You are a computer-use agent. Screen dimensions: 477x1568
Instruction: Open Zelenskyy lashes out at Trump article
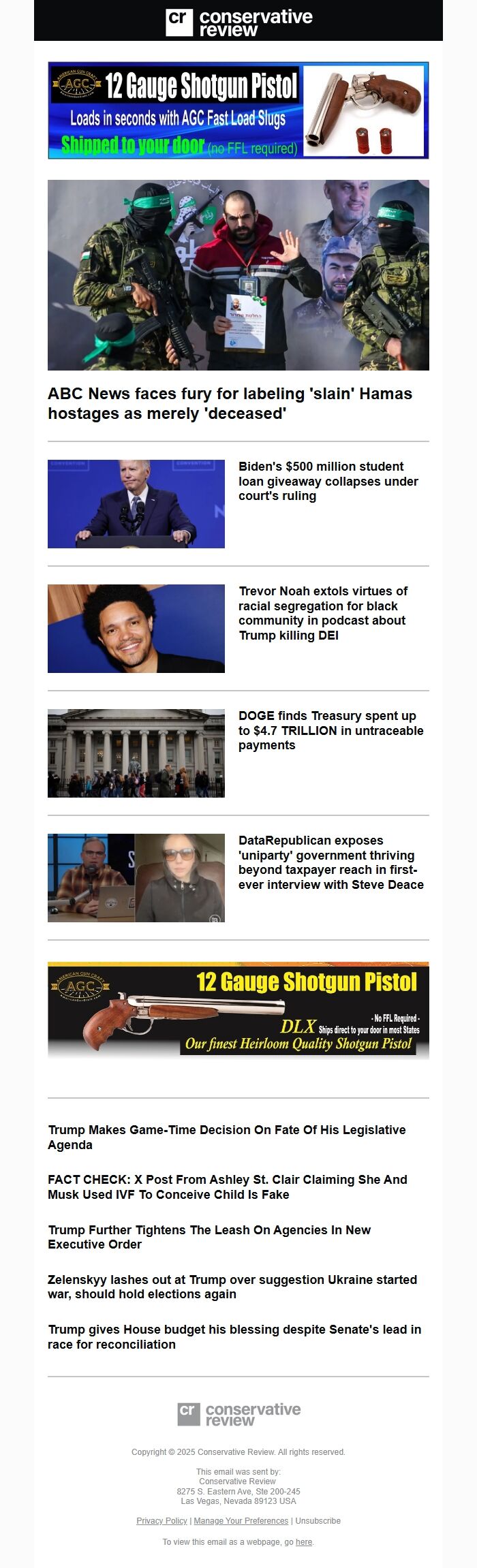pyautogui.click(x=232, y=1286)
